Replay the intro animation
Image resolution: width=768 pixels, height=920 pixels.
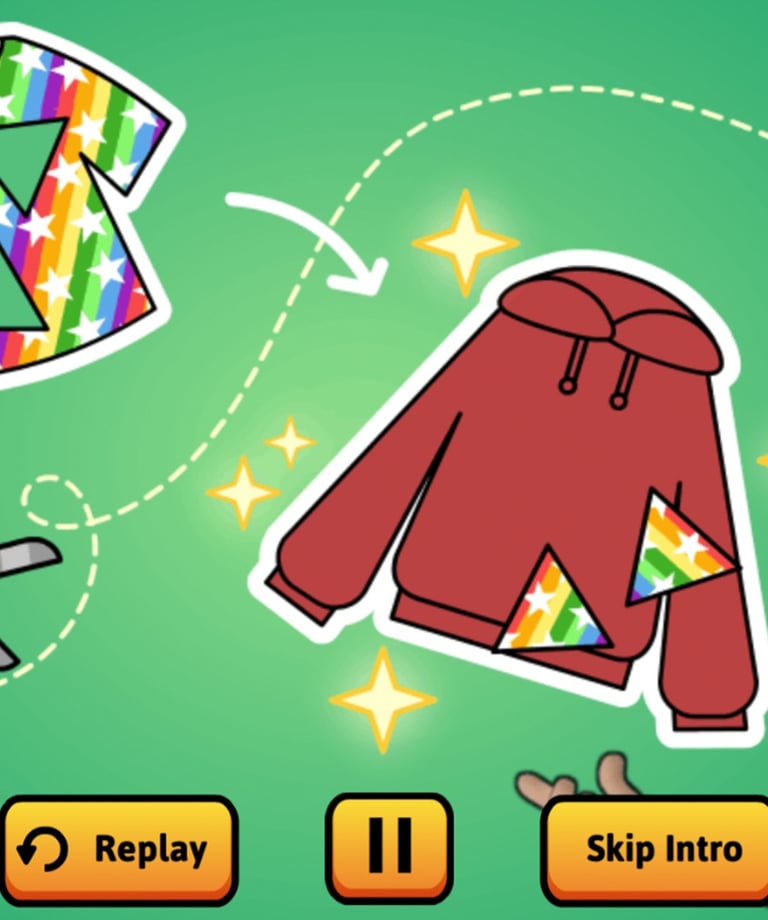(x=118, y=849)
